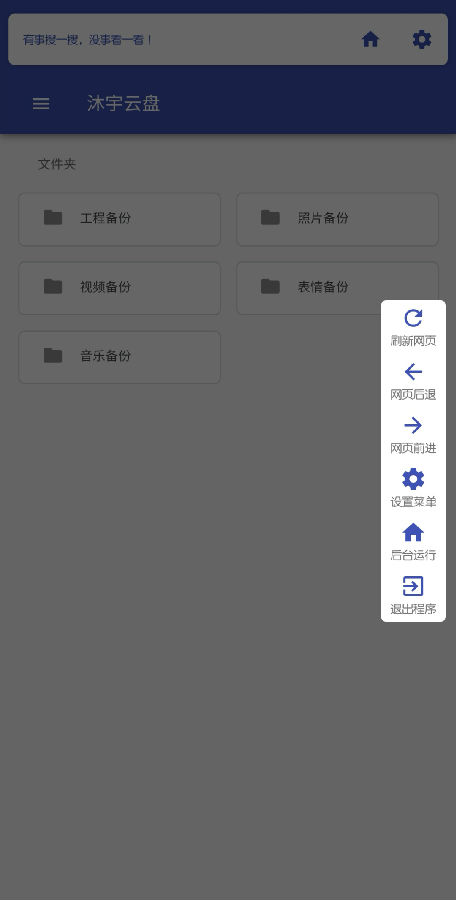Tap the home icon in the top bar
This screenshot has width=456, height=900.
coord(370,40)
